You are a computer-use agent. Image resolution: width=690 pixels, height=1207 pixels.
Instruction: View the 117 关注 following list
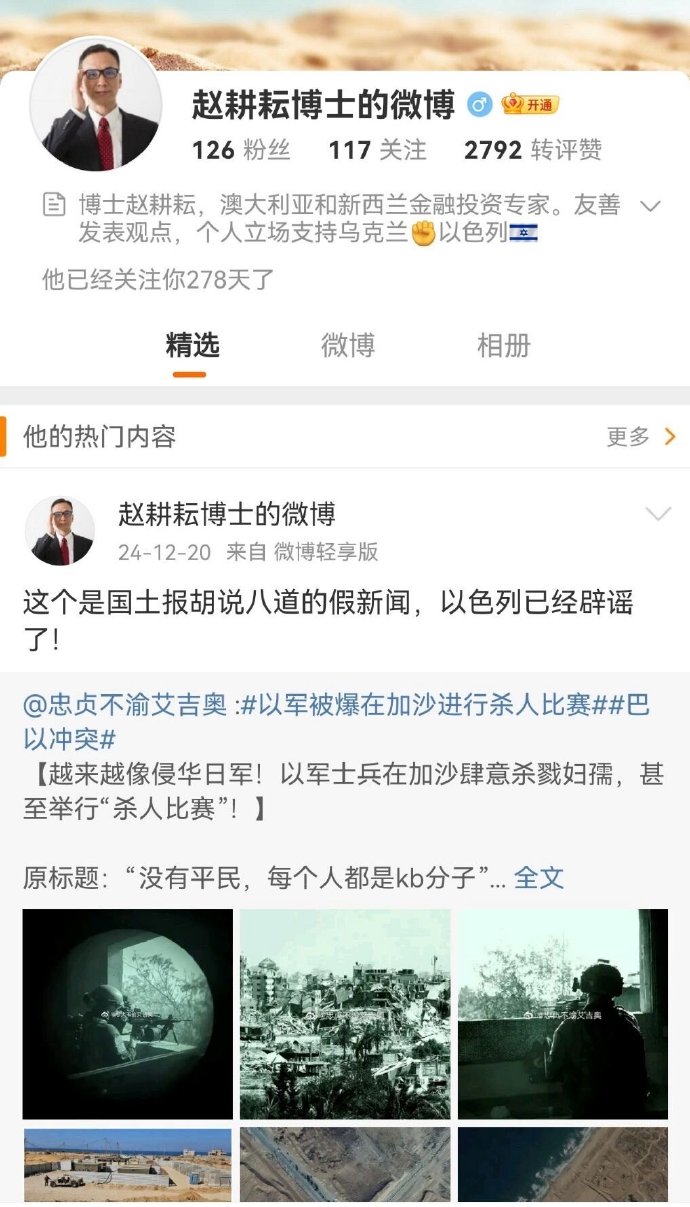377,150
